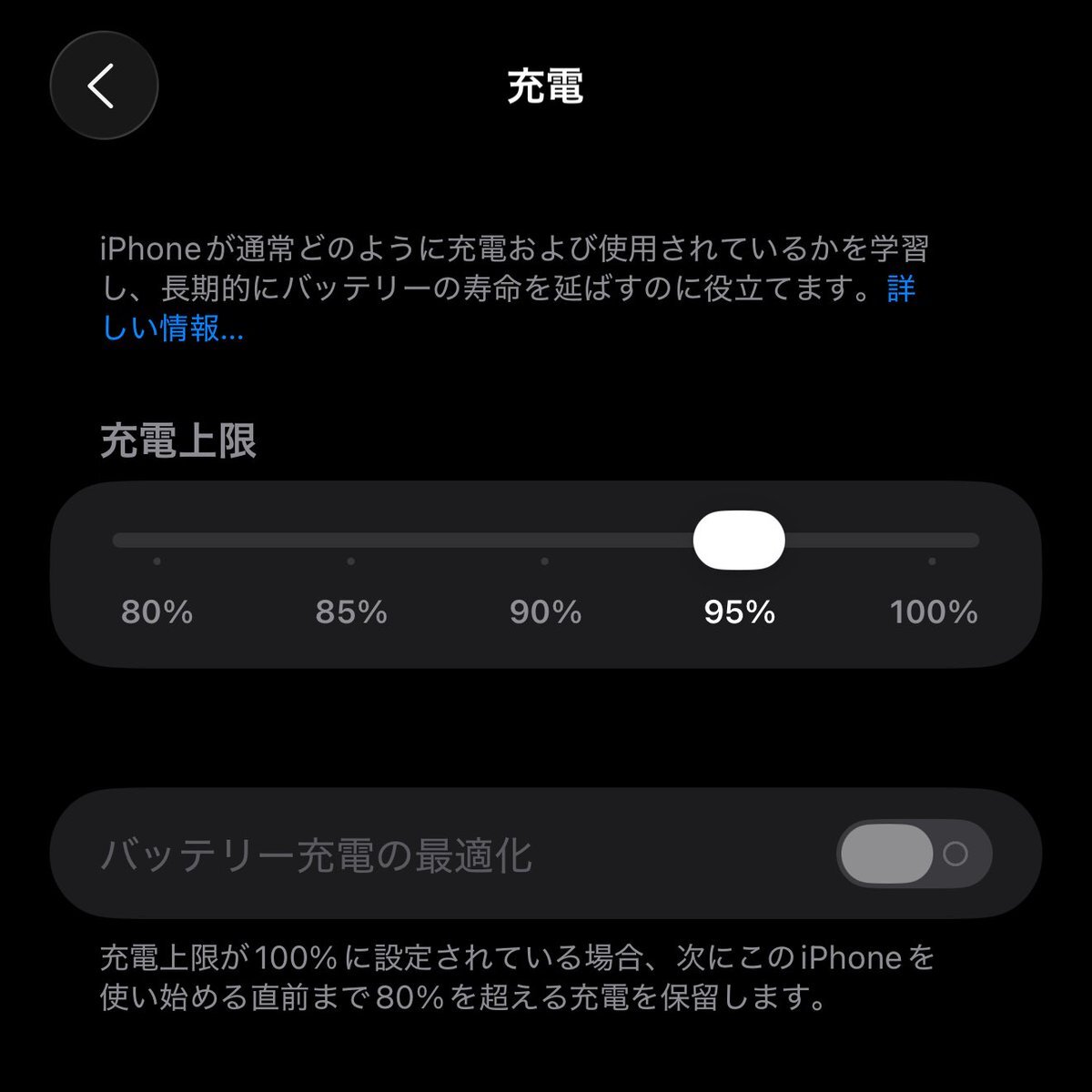Set charge limit to 100%

click(933, 541)
